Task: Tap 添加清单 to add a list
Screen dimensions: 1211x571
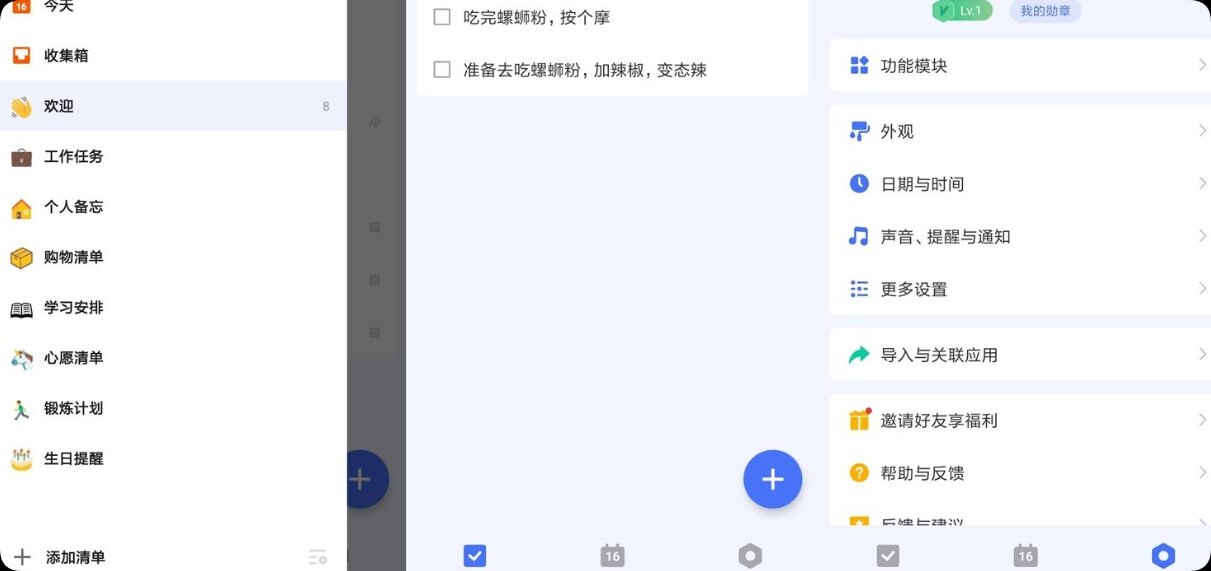Action: [x=75, y=557]
